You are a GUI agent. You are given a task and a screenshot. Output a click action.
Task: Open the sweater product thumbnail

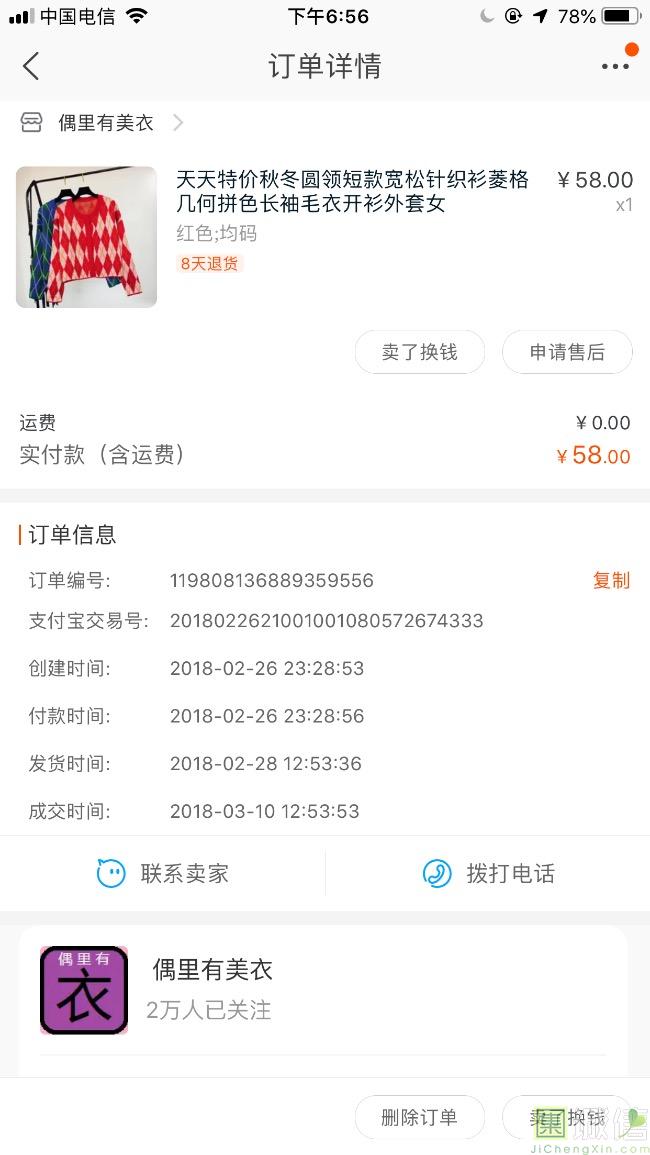[86, 236]
